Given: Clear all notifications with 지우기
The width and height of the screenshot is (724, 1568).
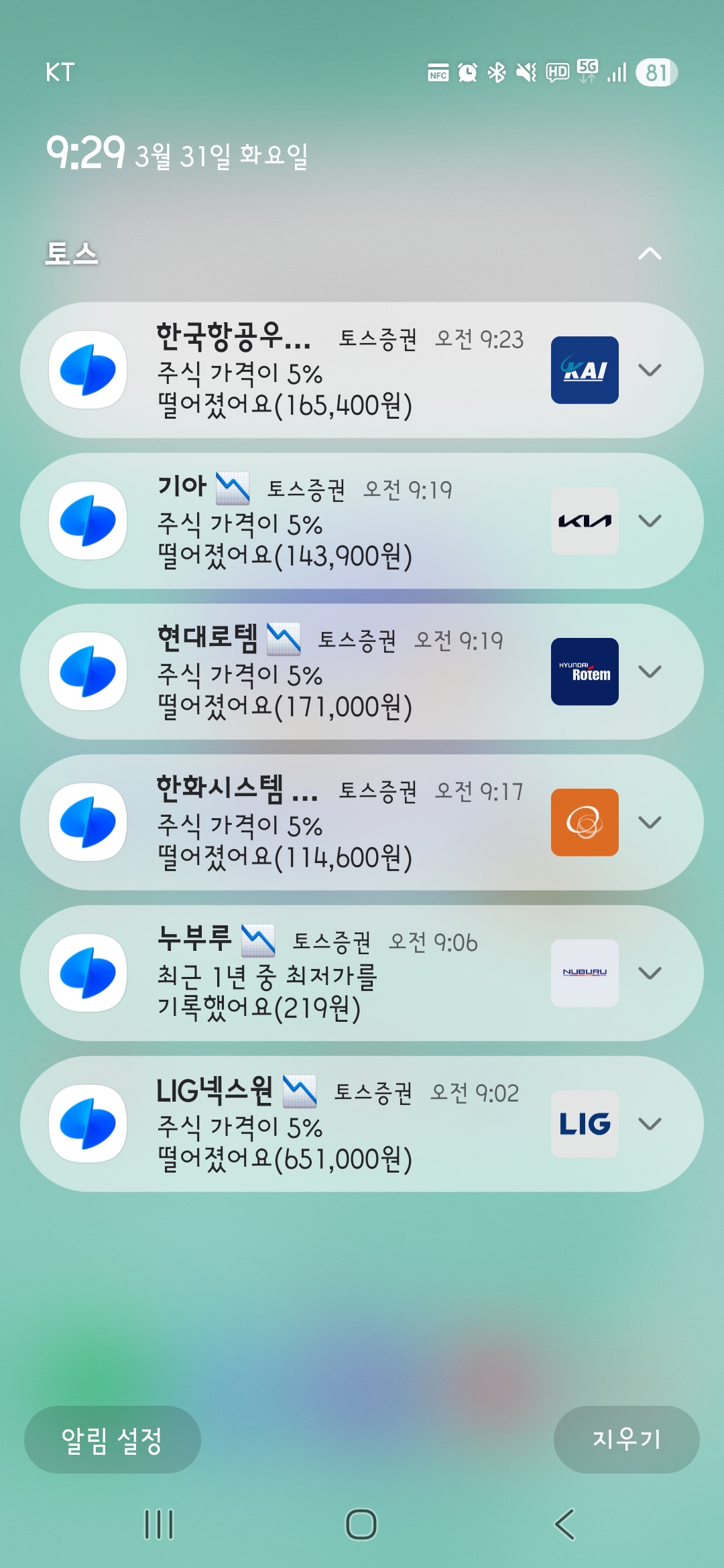Looking at the screenshot, I should click(626, 1439).
